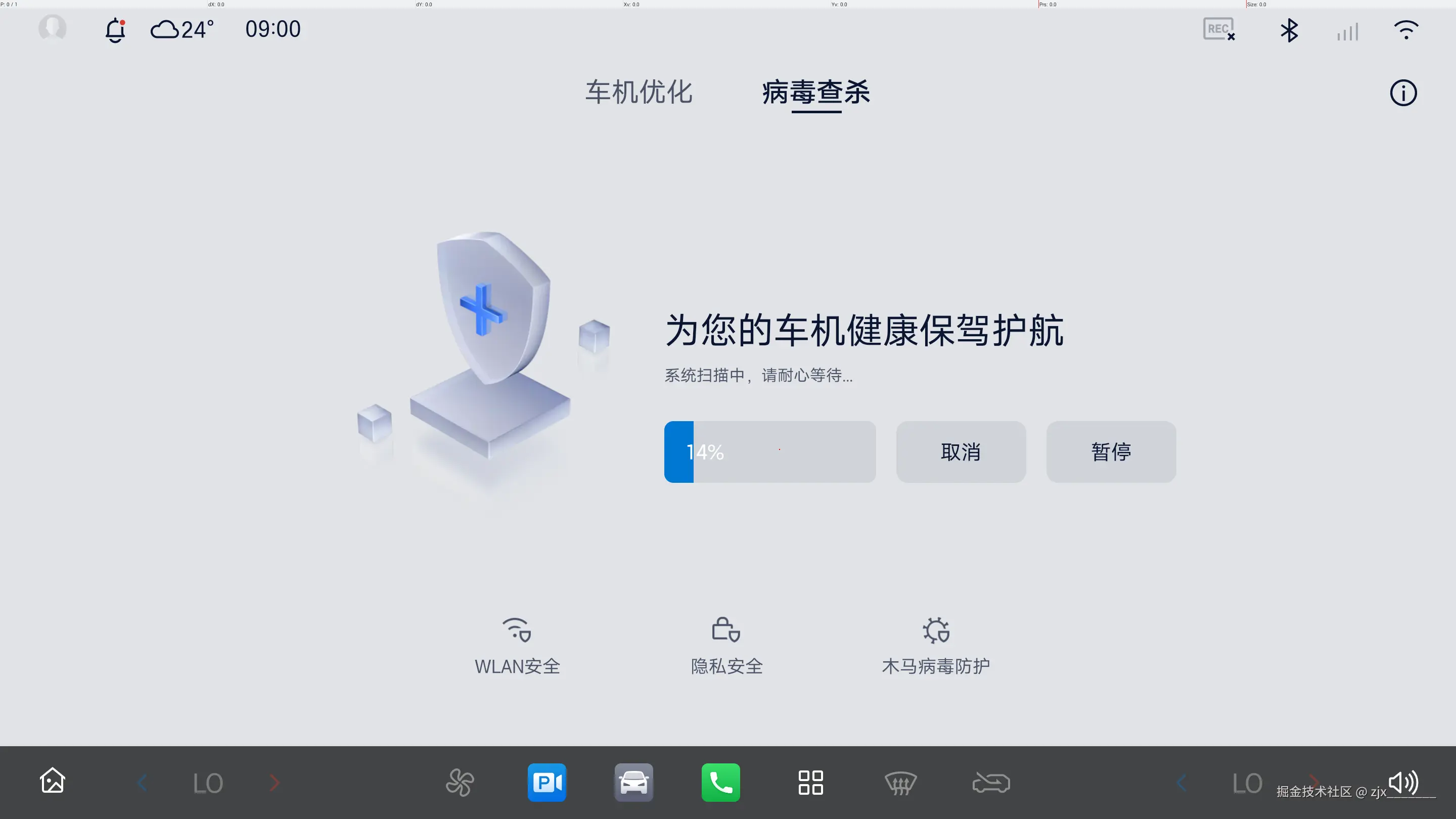This screenshot has height=819, width=1456.
Task: Raise the left temperature
Action: tap(275, 783)
